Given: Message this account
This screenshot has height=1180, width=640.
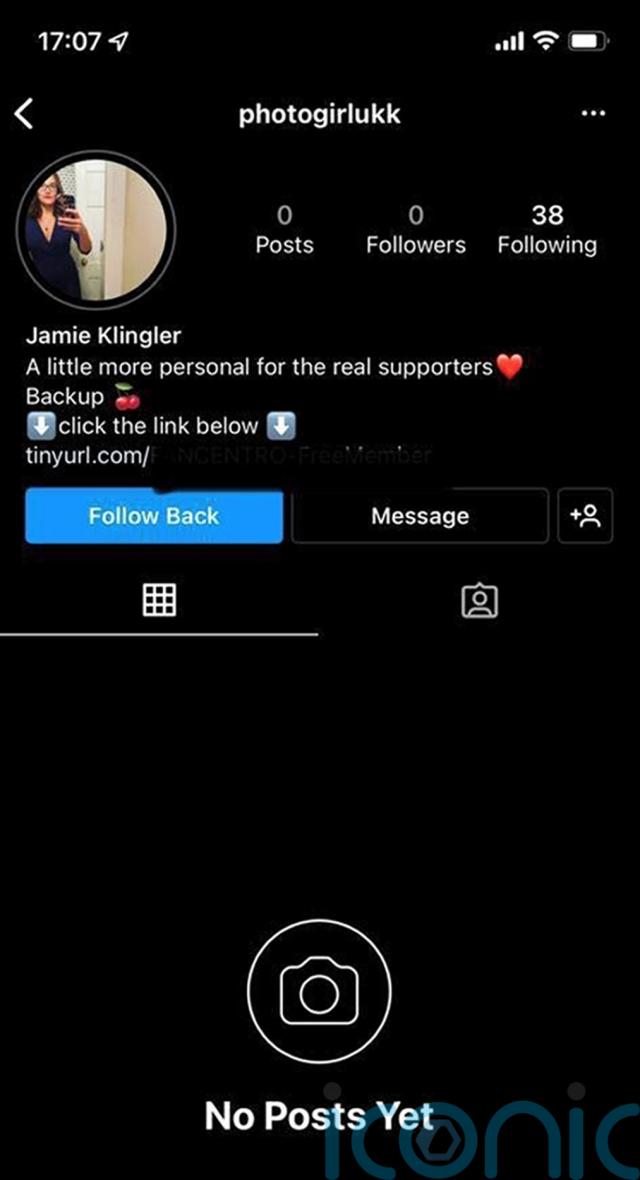Looking at the screenshot, I should [x=420, y=515].
